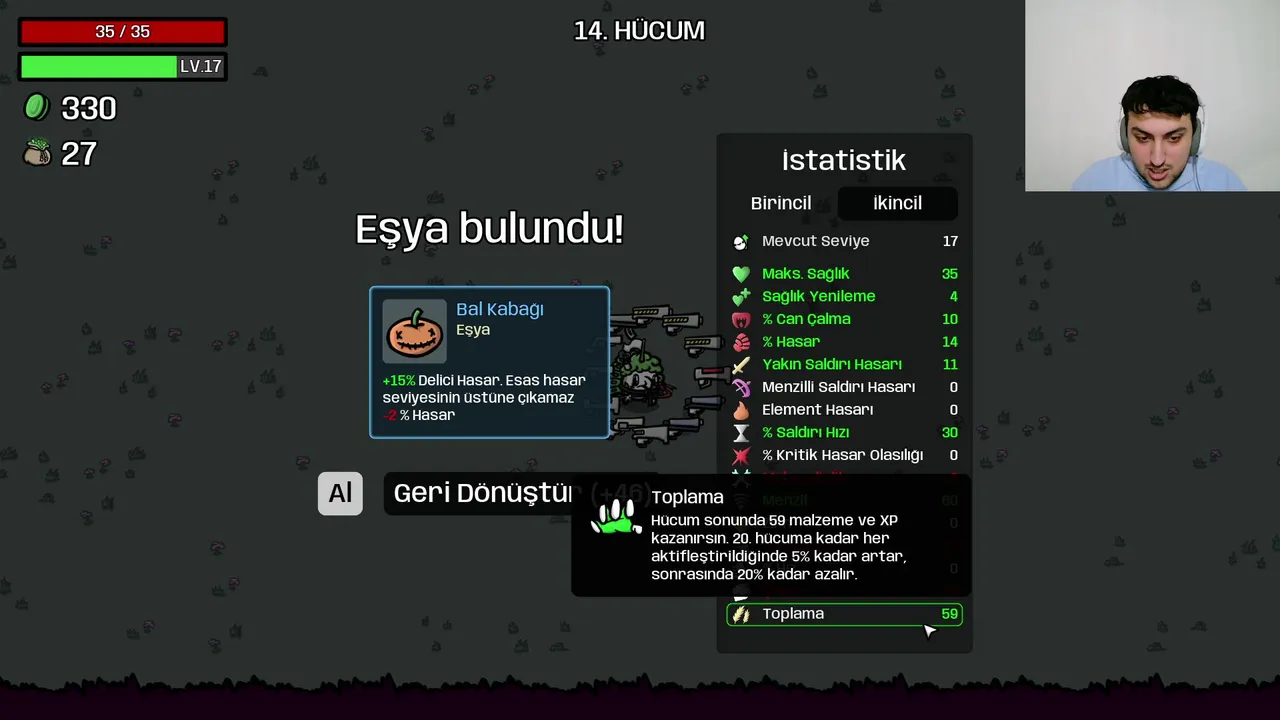Open the Toplama stat row details
This screenshot has width=1280, height=720.
pos(844,614)
